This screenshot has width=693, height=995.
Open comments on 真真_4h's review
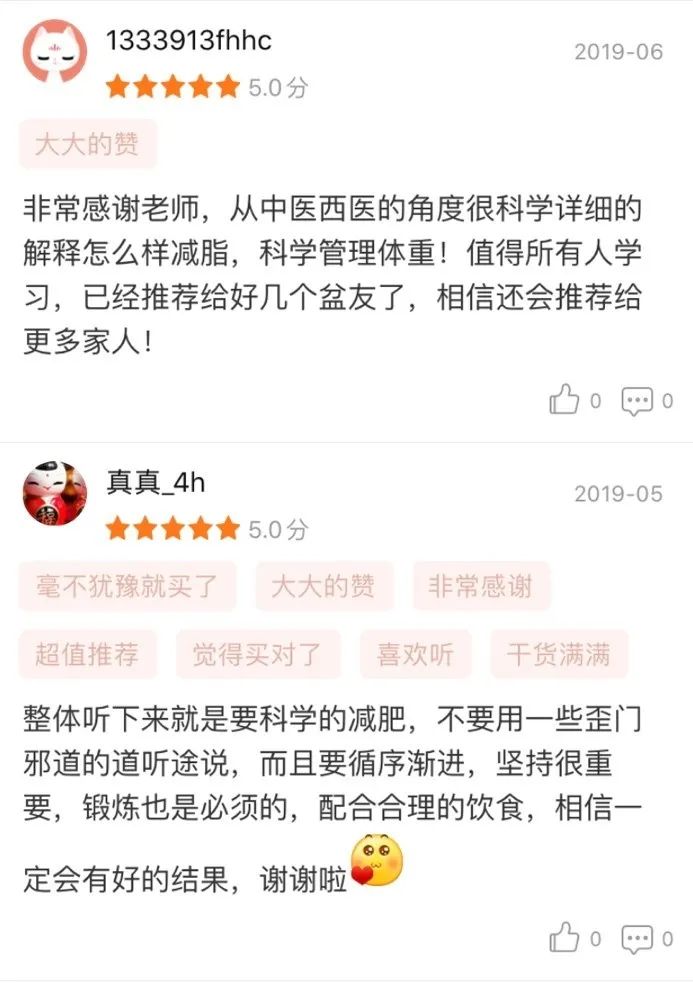point(637,938)
